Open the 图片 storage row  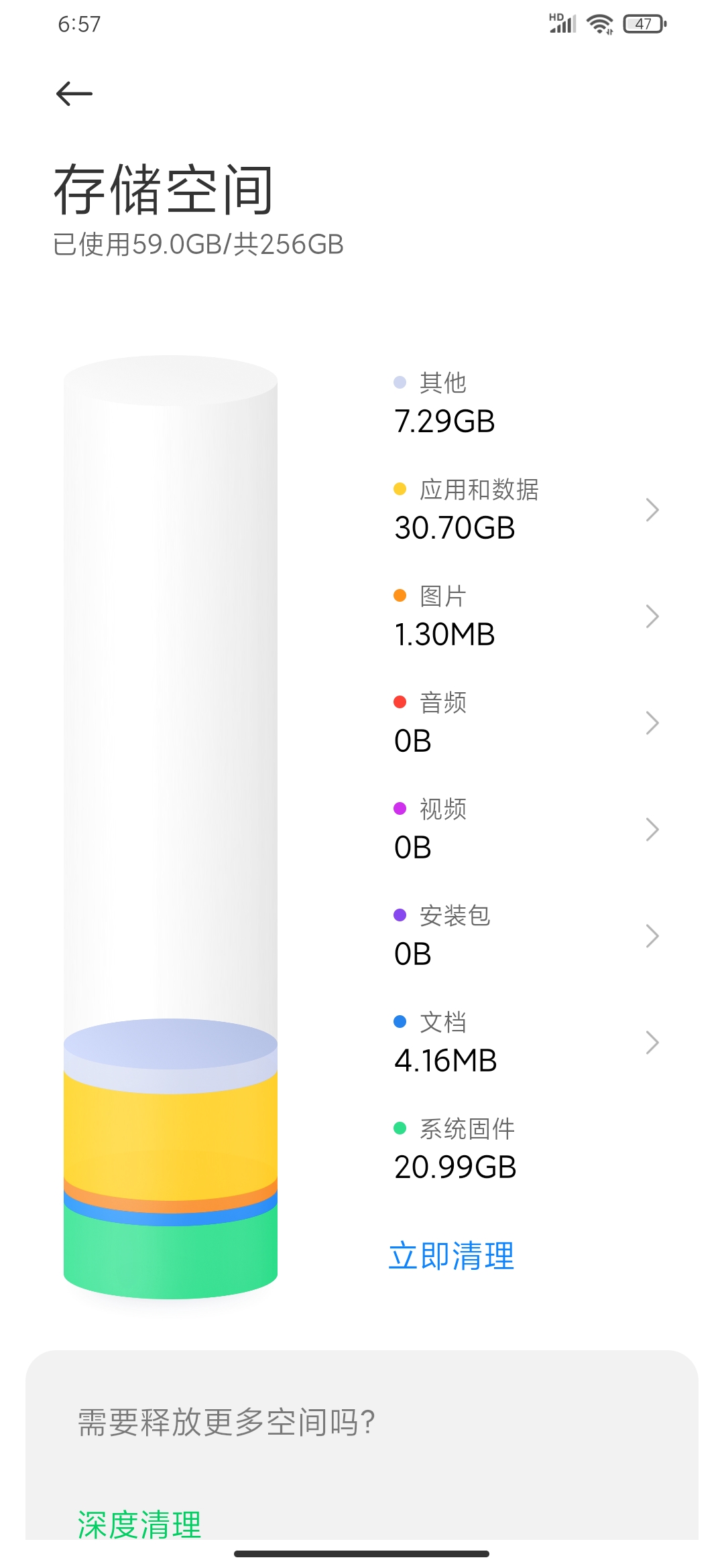(x=526, y=616)
